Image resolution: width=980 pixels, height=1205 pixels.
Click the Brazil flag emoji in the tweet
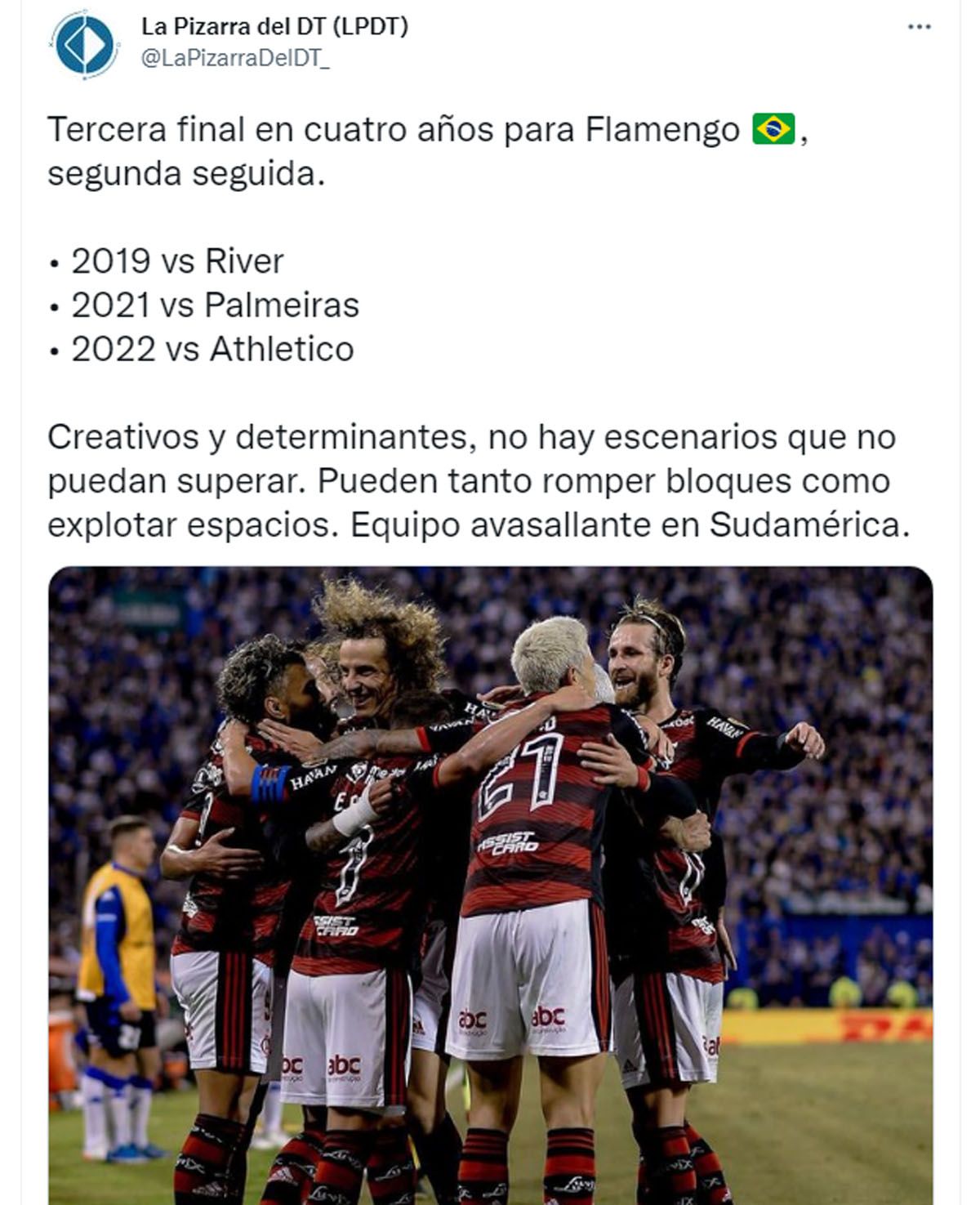click(x=774, y=128)
